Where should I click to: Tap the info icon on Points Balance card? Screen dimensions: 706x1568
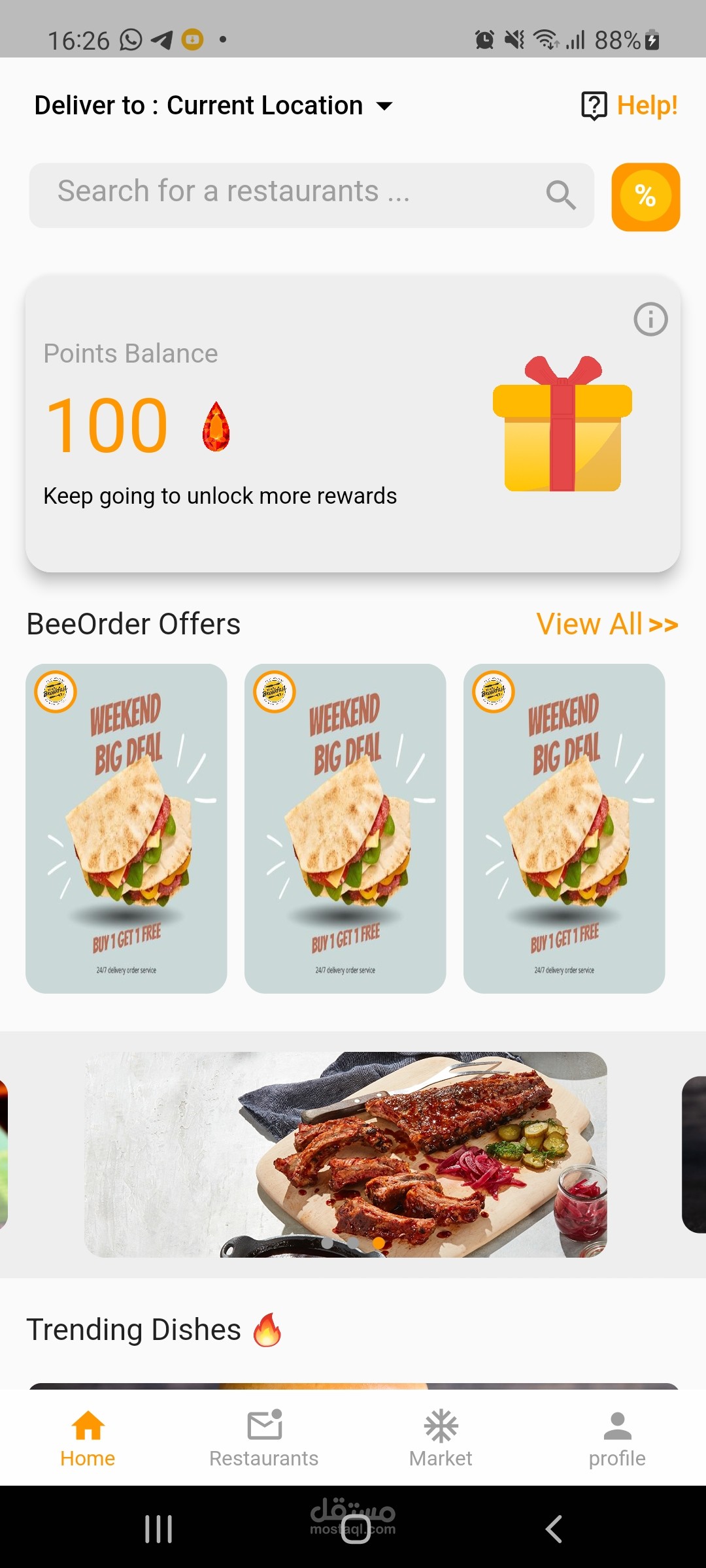pos(650,319)
